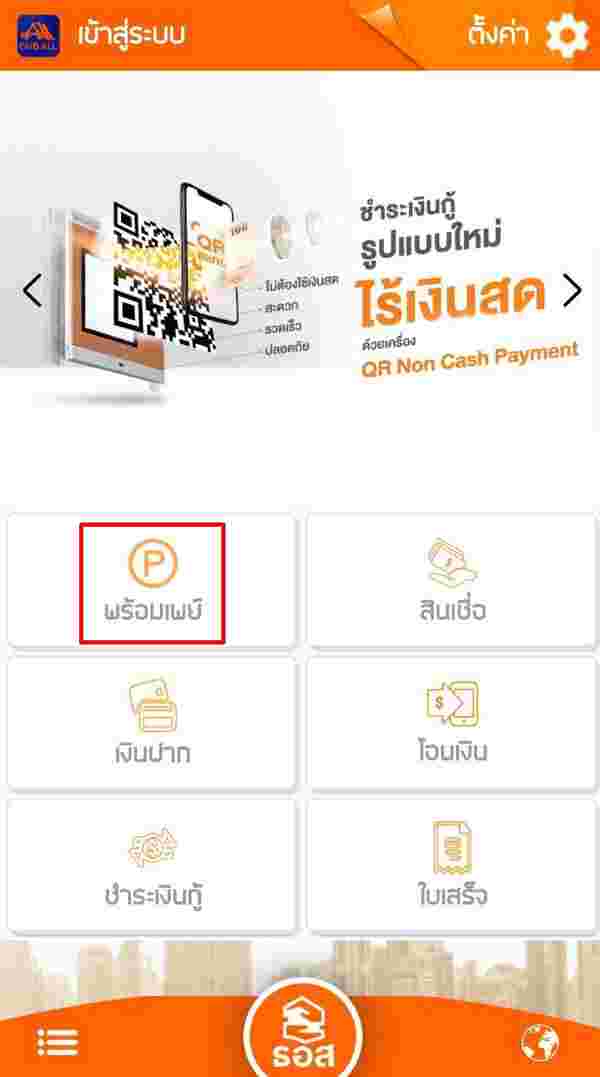Tap เข้าสู่ระบบ to log in
The image size is (600, 1077).
coord(131,35)
